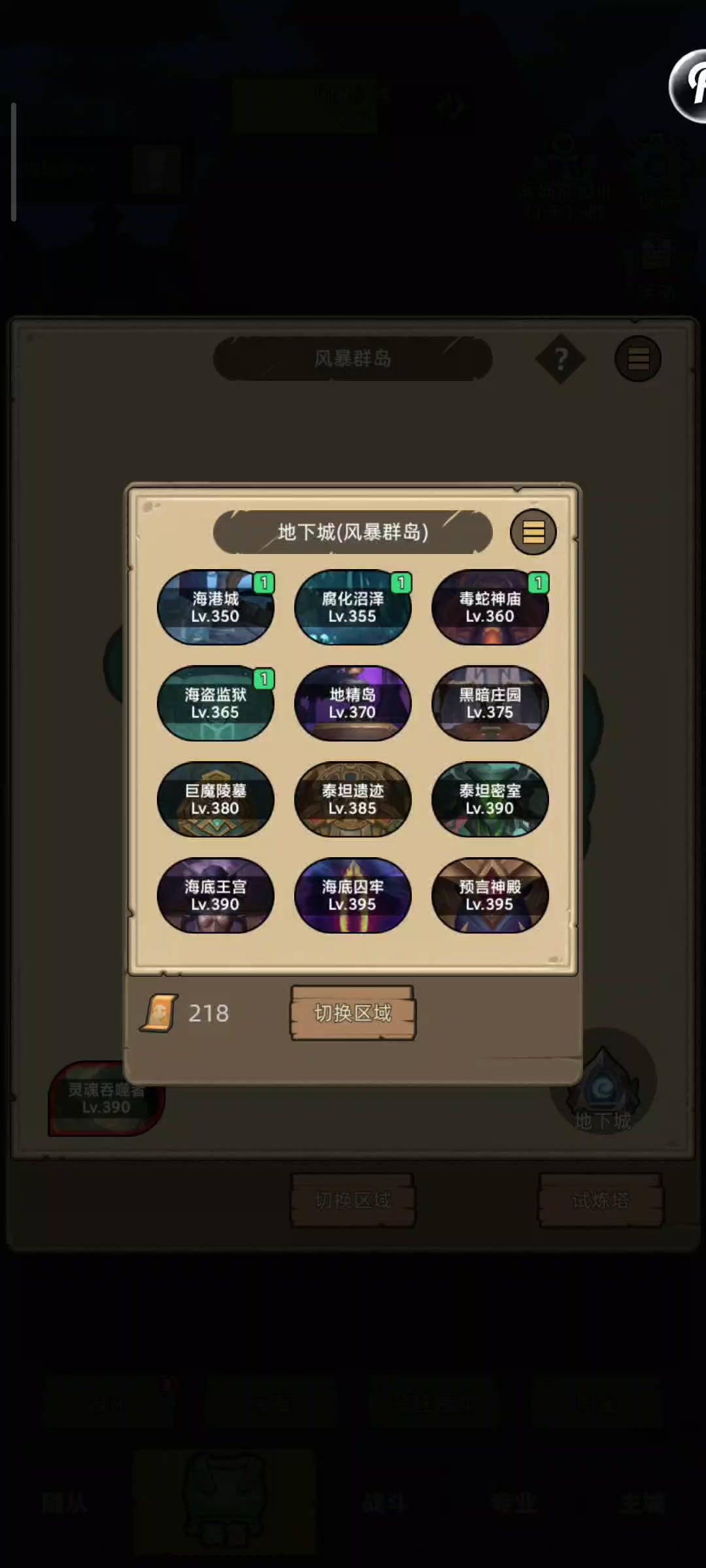Select 海底囚牢 Lv.395 dungeon
The height and width of the screenshot is (1568, 706).
tap(352, 895)
